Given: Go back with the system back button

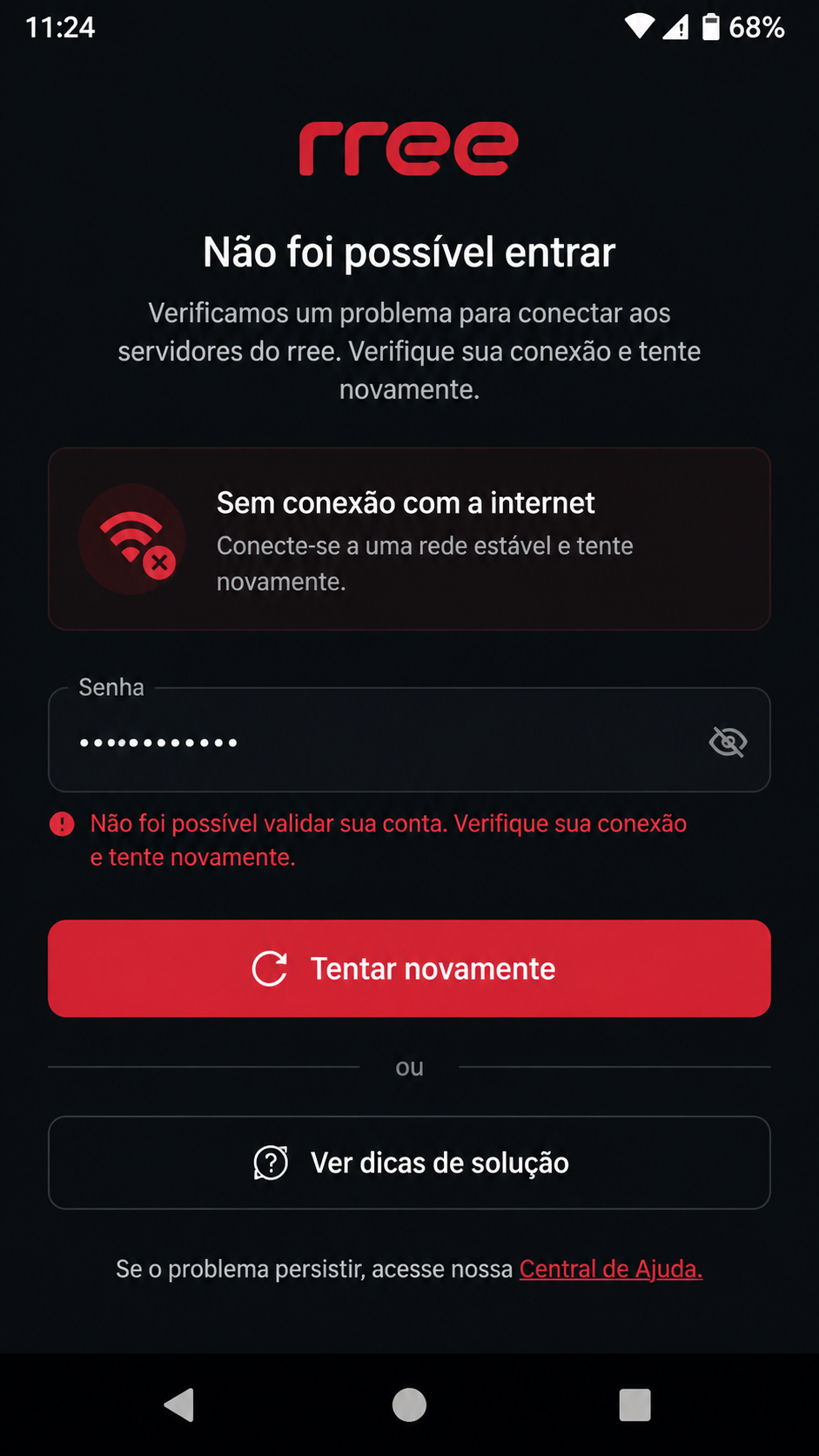Looking at the screenshot, I should (180, 1405).
